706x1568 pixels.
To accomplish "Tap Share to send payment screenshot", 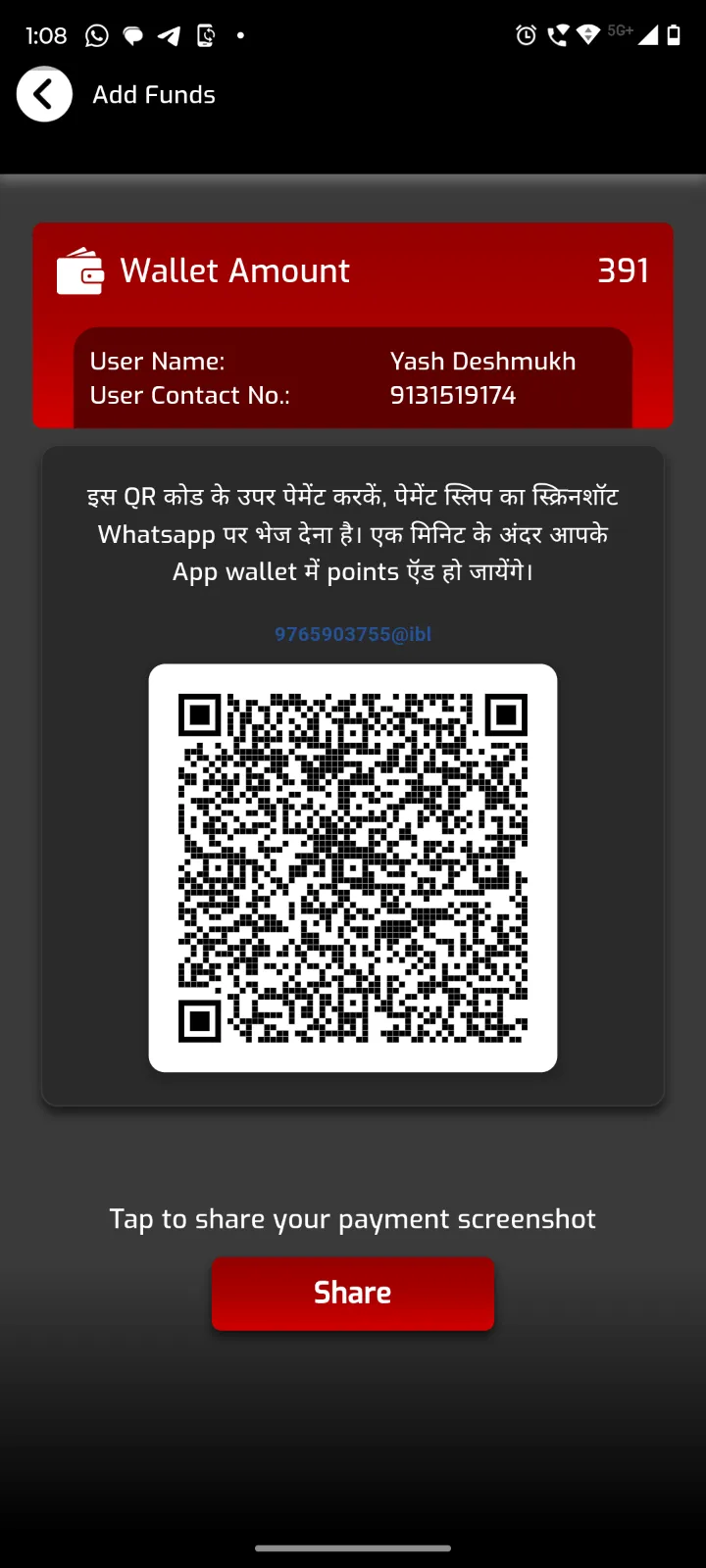I will point(353,1294).
